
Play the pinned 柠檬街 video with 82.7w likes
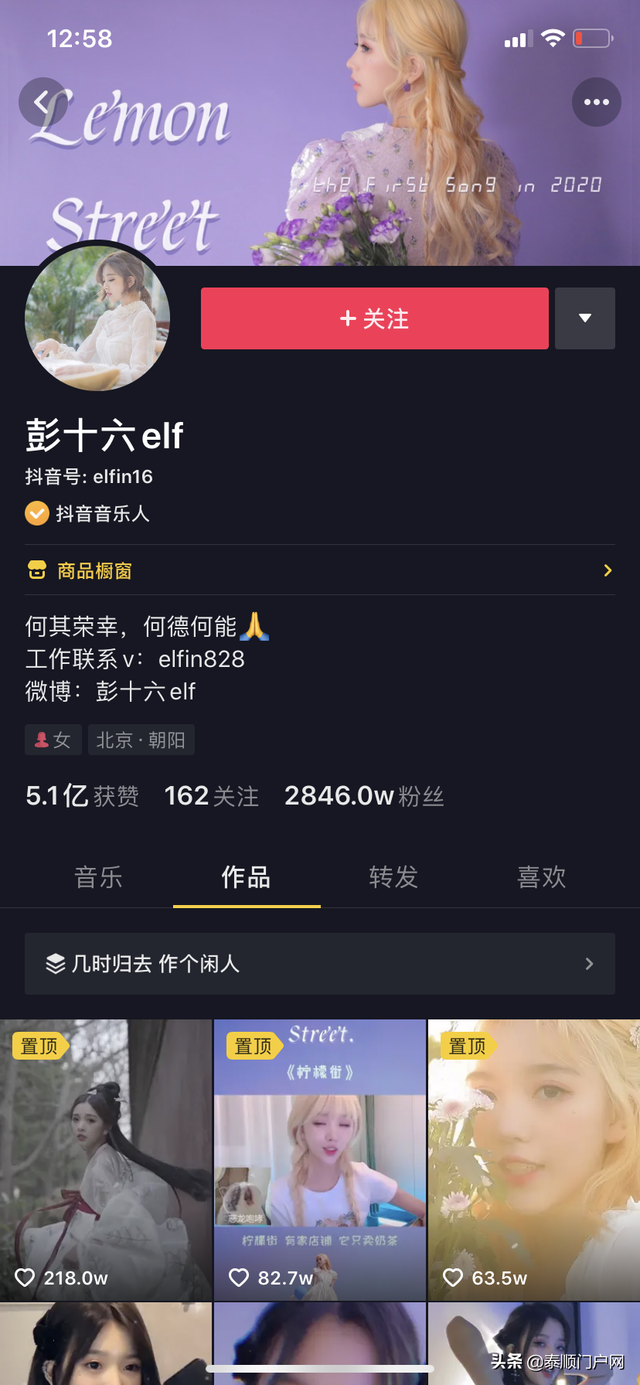point(320,1160)
